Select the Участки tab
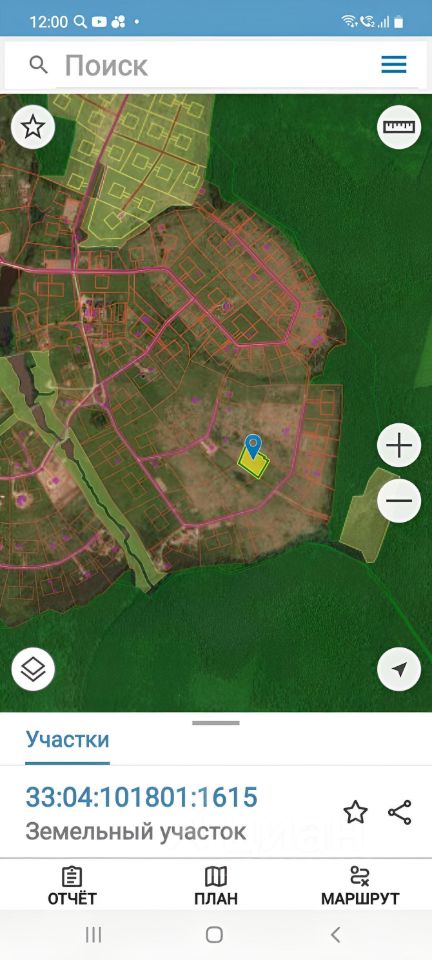 click(x=67, y=740)
